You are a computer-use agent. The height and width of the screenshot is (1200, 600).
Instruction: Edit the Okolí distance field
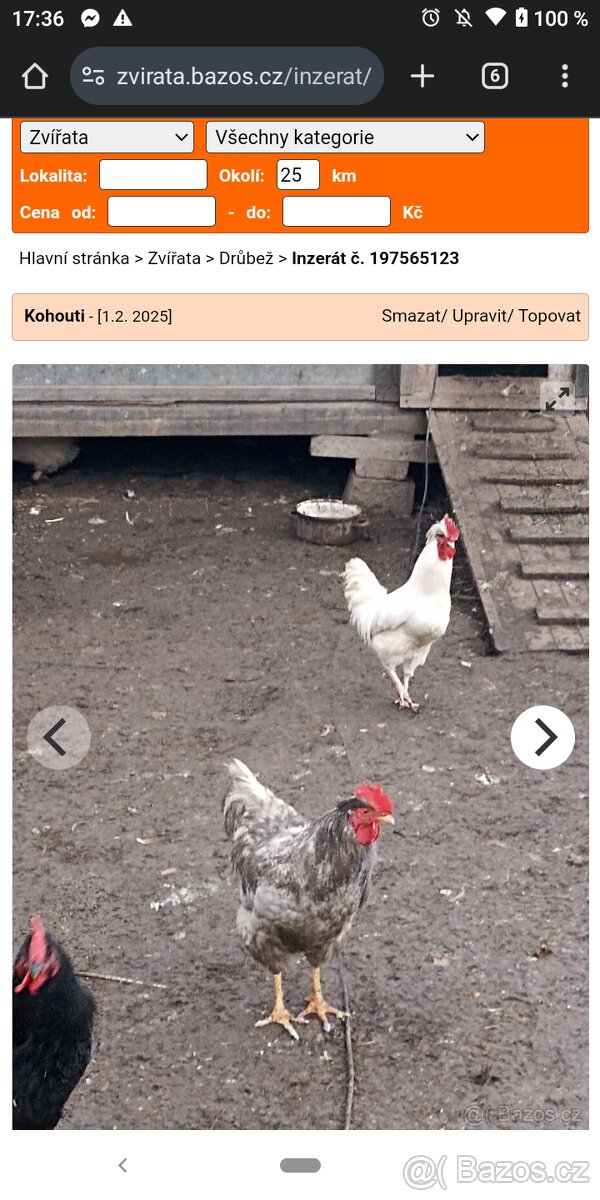298,175
